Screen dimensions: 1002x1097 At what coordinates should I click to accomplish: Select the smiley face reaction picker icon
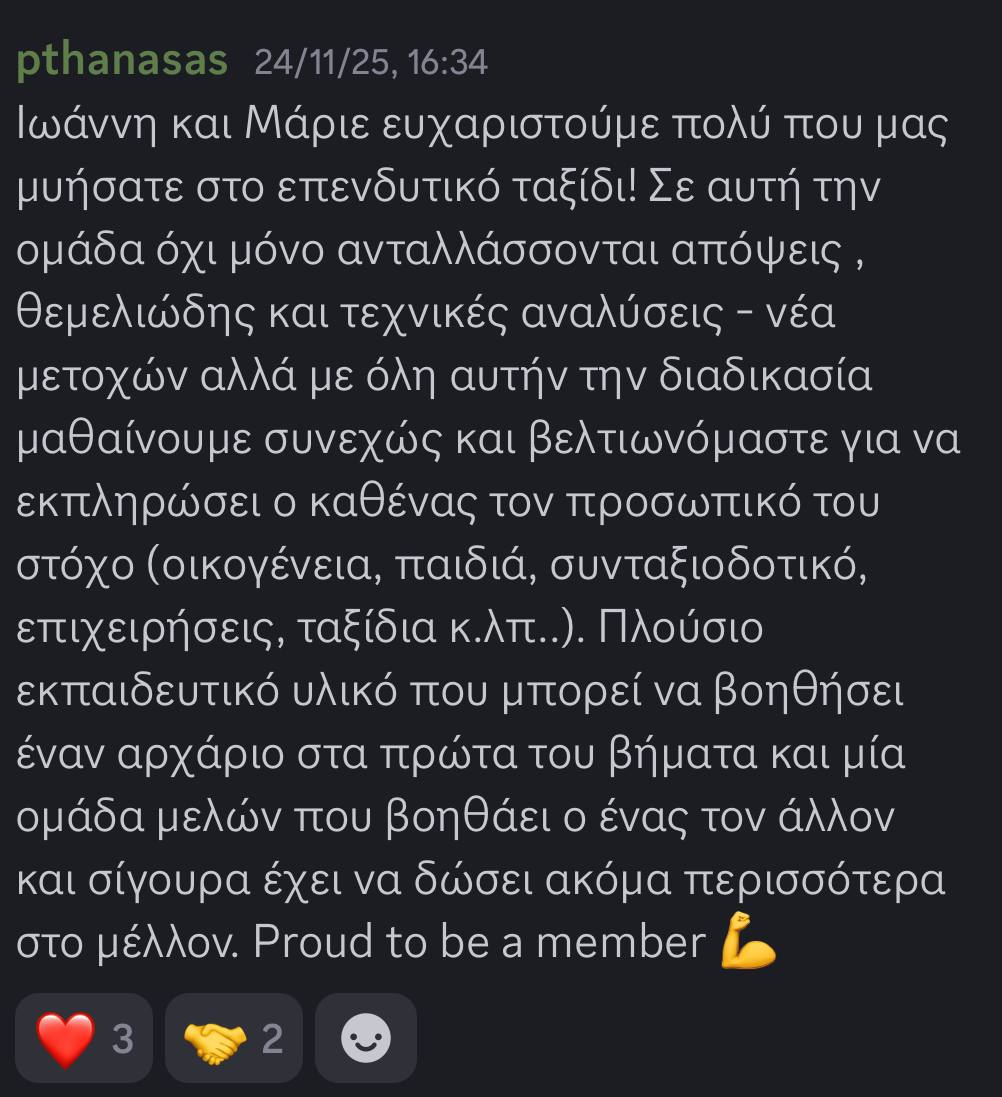tap(365, 1038)
